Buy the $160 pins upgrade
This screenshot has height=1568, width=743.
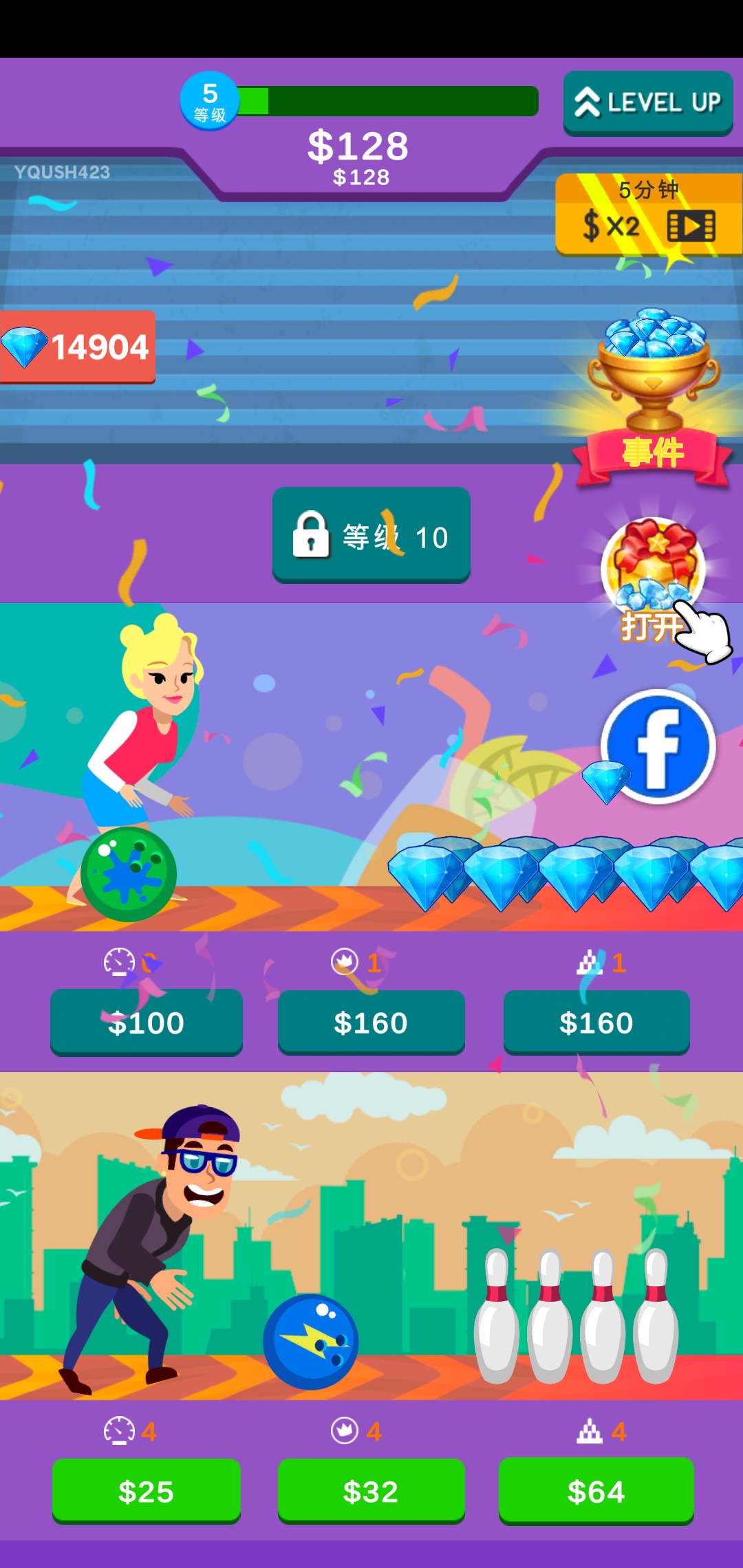pyautogui.click(x=596, y=1022)
